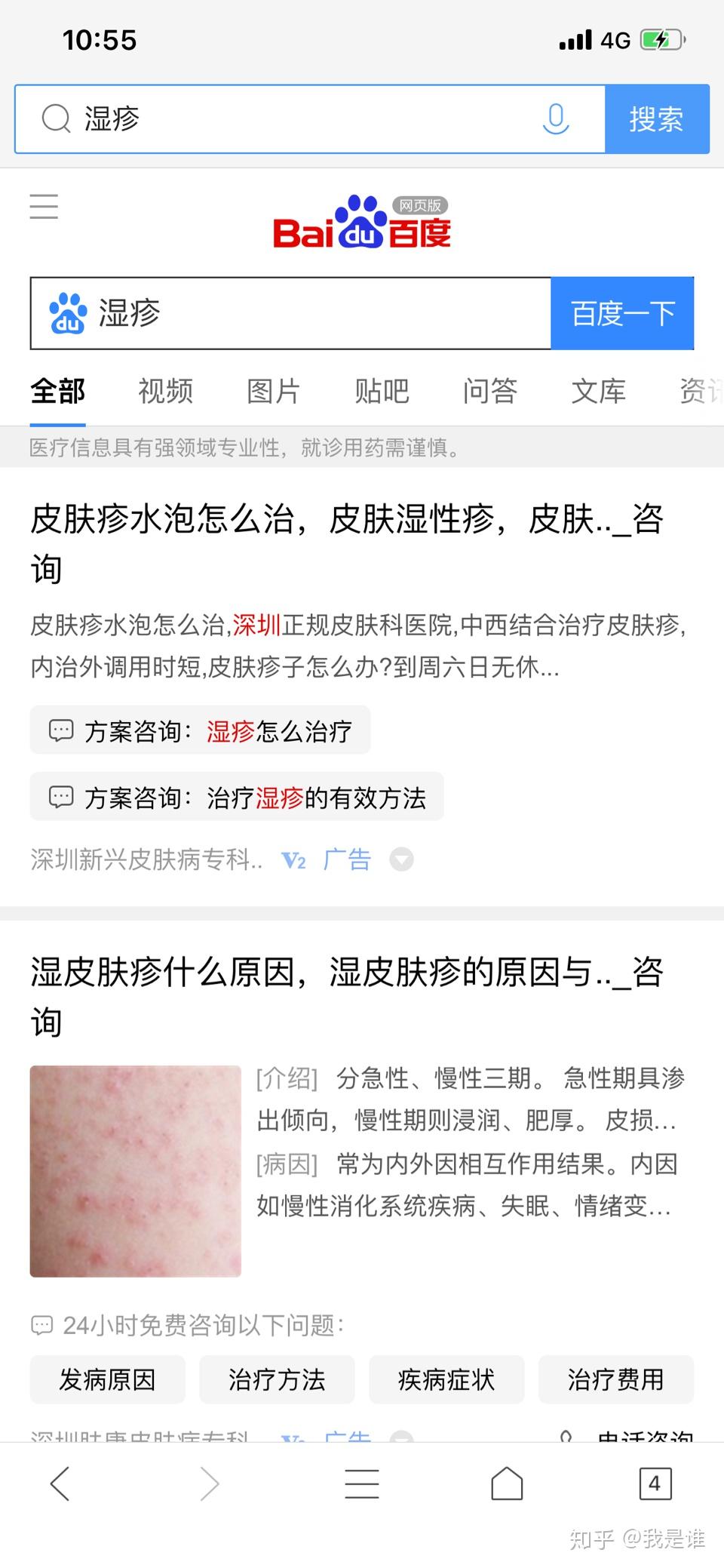The width and height of the screenshot is (724, 1568).
Task: Switch to the 问答 tab
Action: tap(490, 391)
